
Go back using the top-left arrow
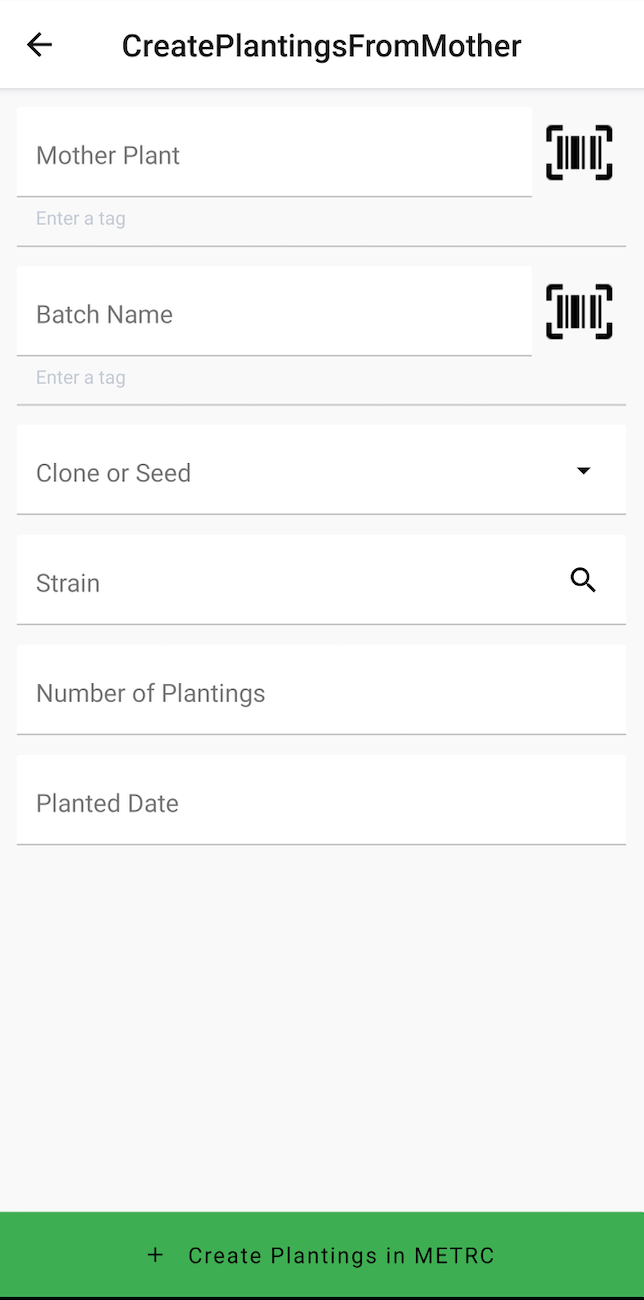pyautogui.click(x=39, y=44)
